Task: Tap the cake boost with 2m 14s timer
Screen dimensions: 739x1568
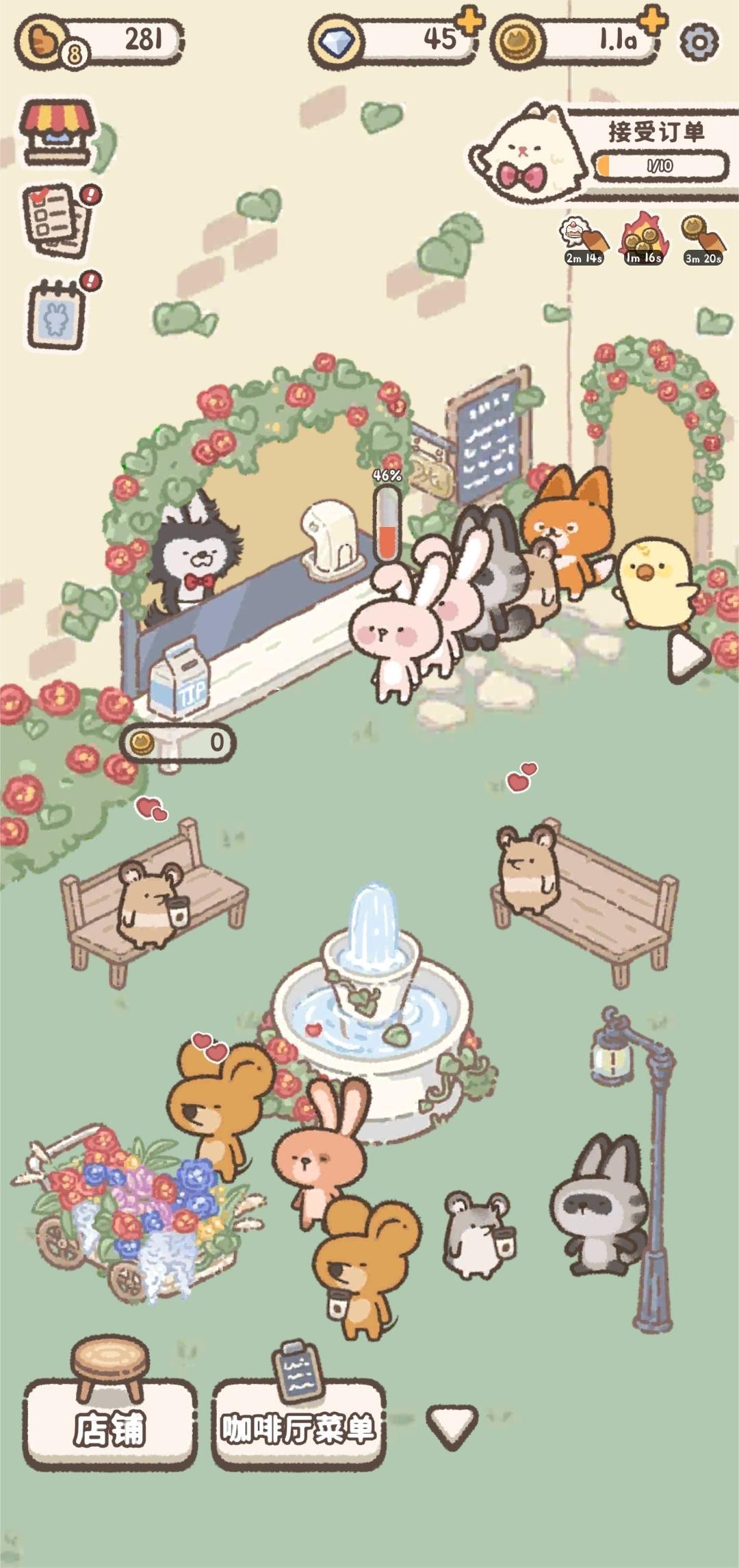Action: [584, 241]
